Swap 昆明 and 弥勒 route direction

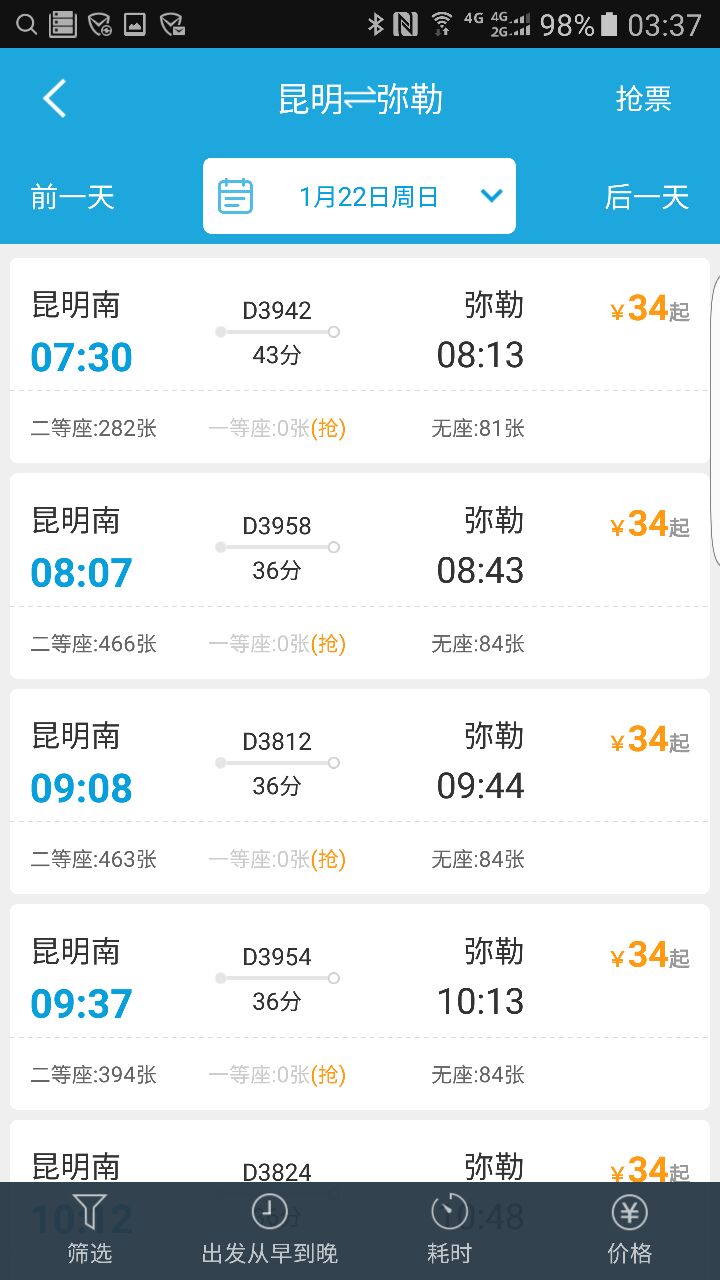click(360, 99)
